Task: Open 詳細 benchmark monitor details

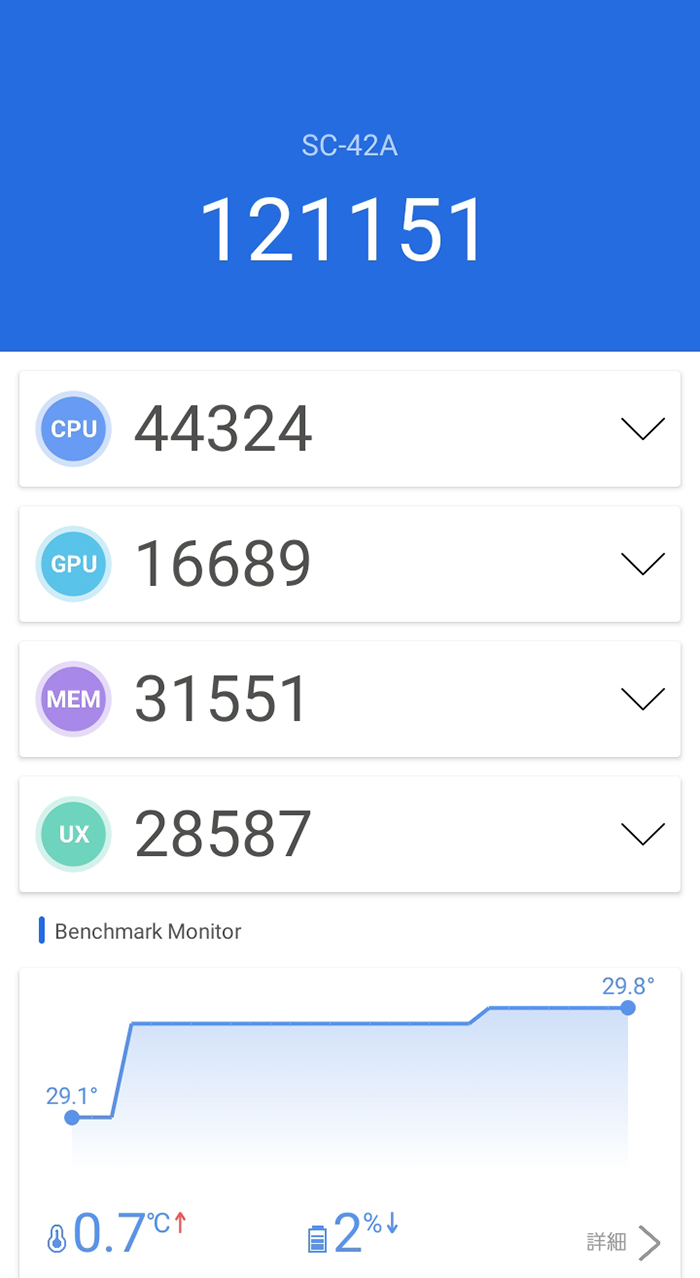Action: coord(624,1242)
